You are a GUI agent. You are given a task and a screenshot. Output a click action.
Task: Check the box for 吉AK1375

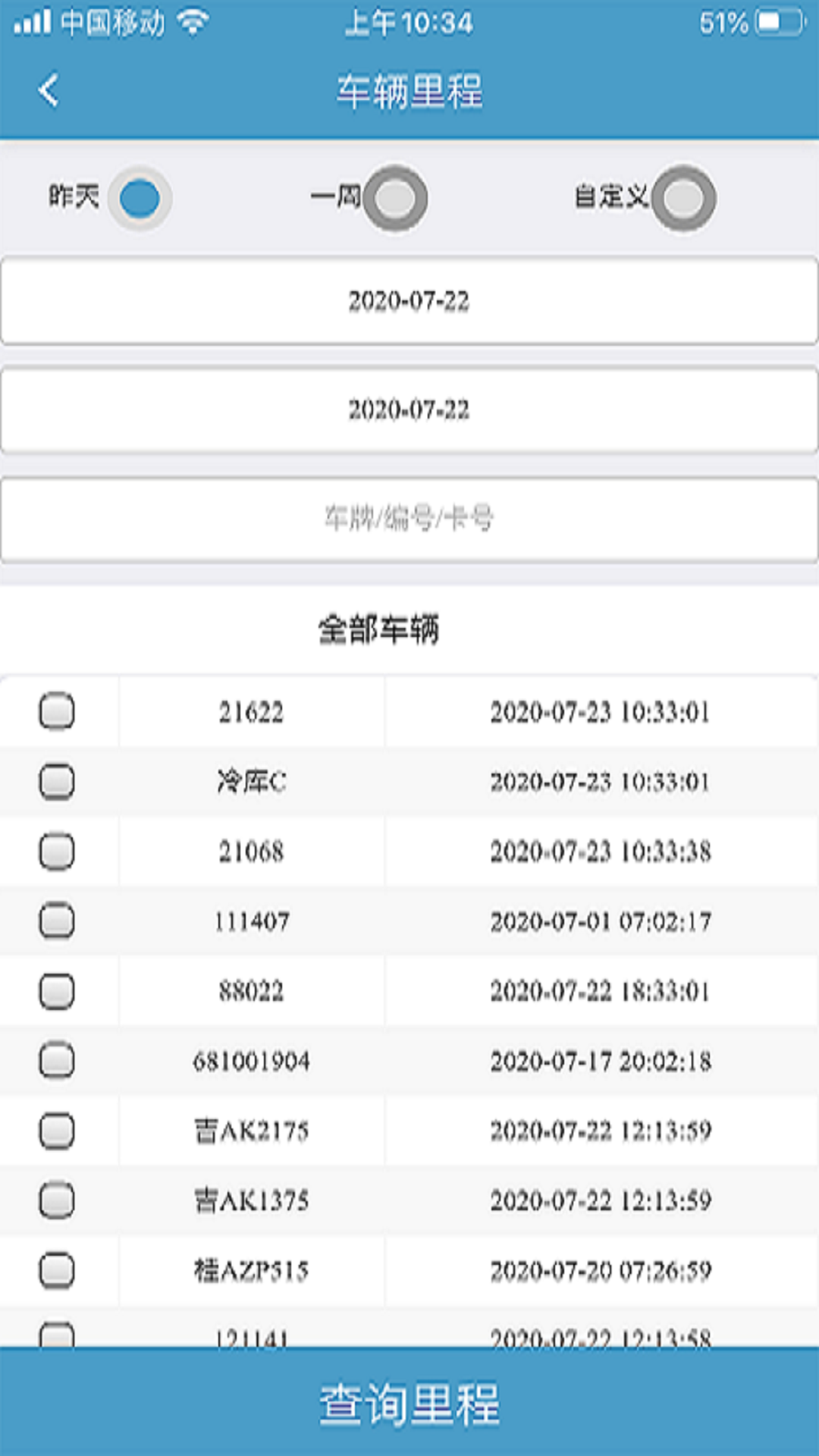tap(57, 1200)
